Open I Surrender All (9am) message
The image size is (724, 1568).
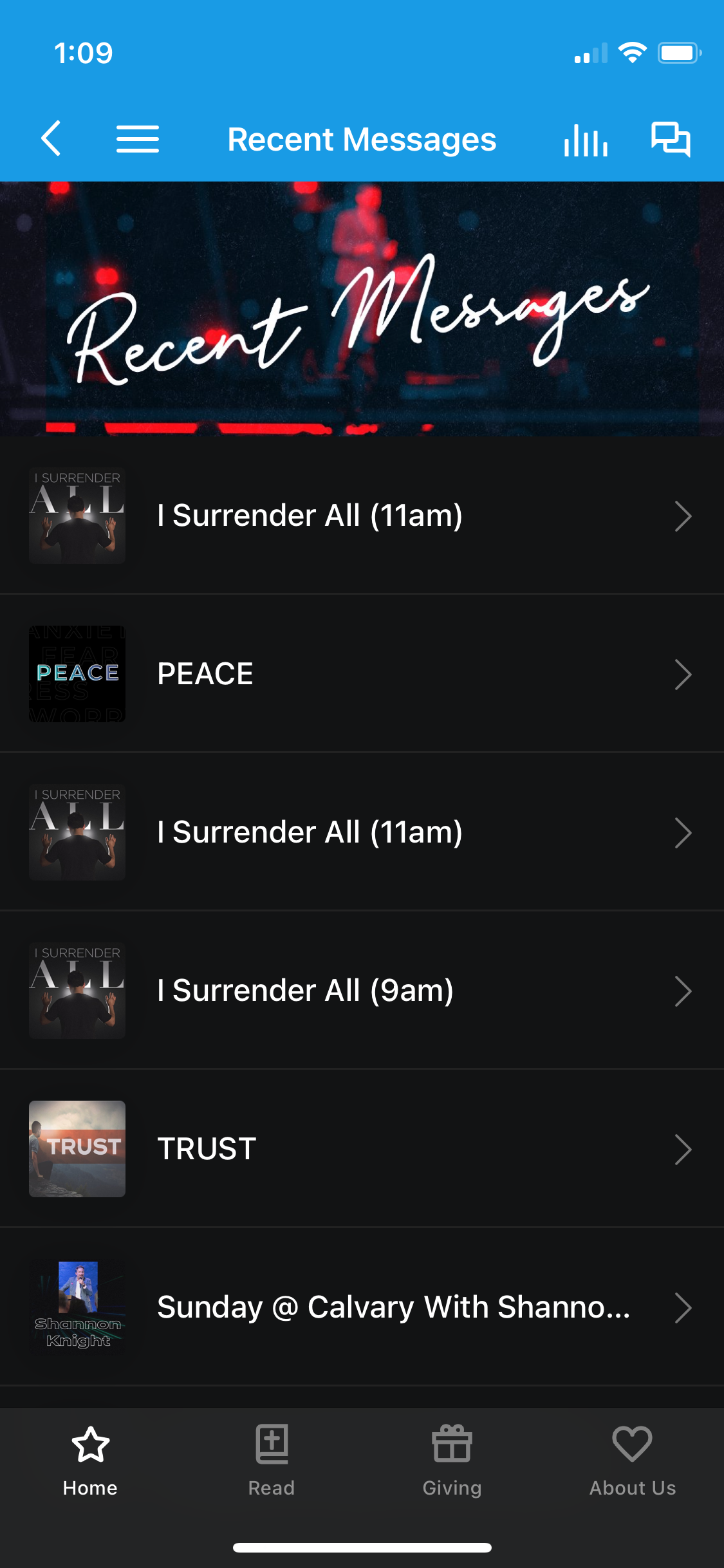point(362,991)
